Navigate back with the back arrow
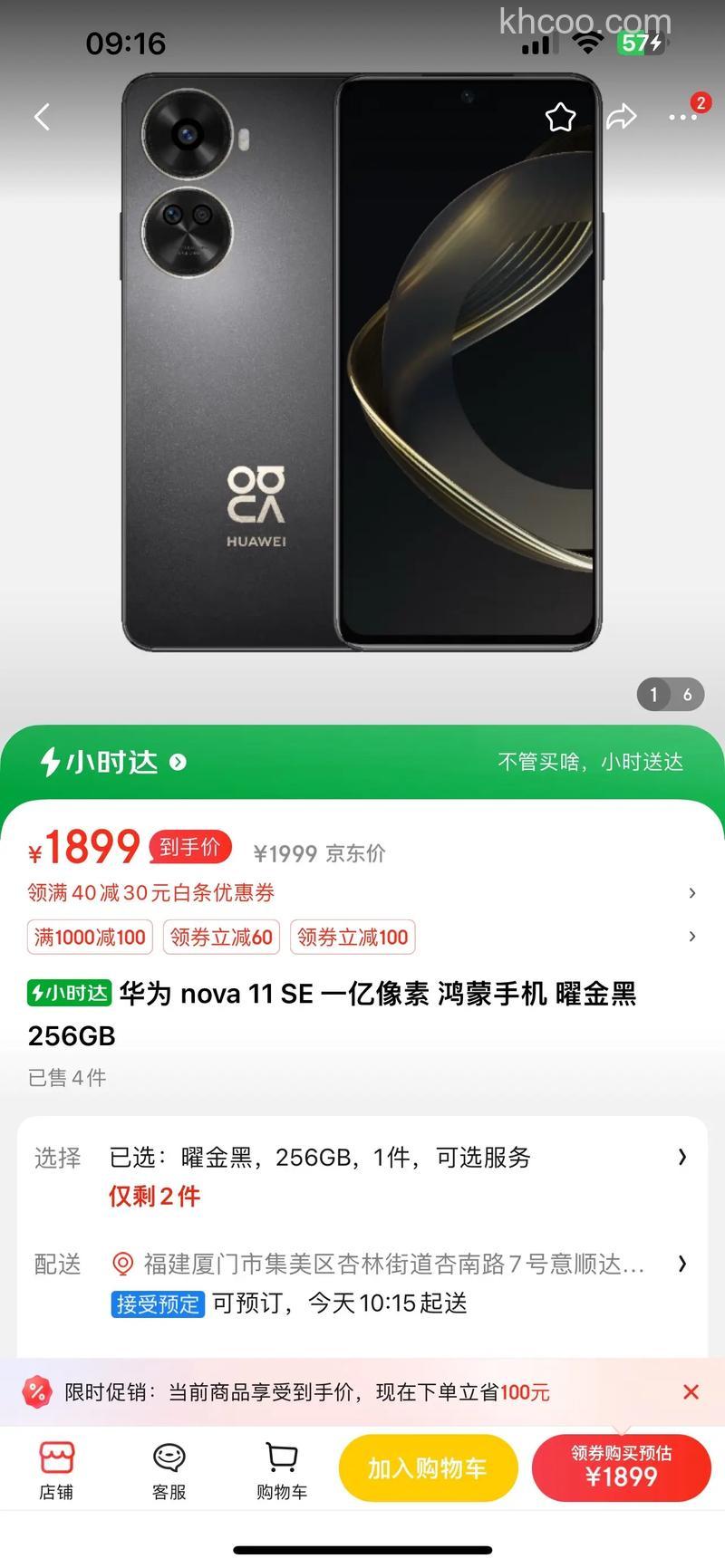725x1568 pixels. coord(40,117)
